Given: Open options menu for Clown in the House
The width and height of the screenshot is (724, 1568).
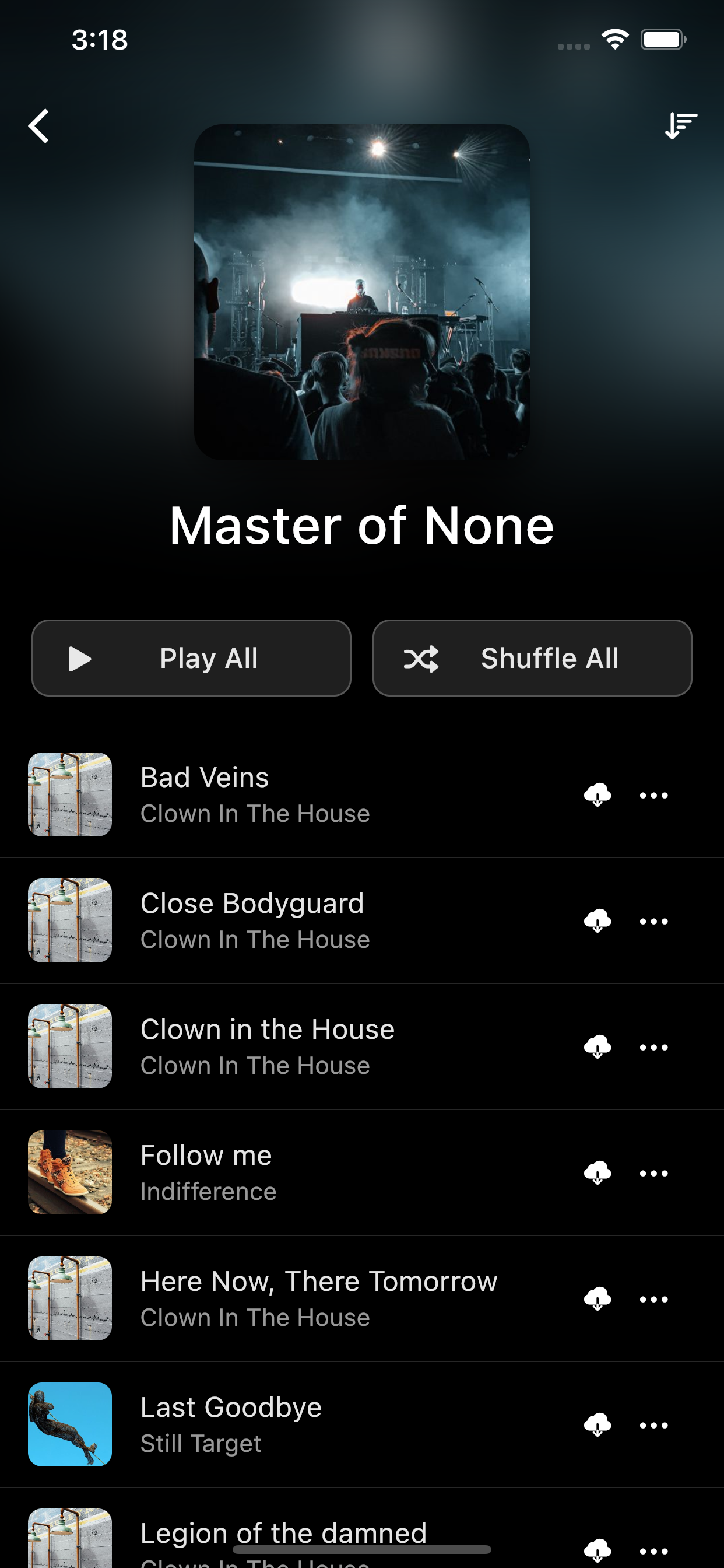Looking at the screenshot, I should click(653, 1047).
